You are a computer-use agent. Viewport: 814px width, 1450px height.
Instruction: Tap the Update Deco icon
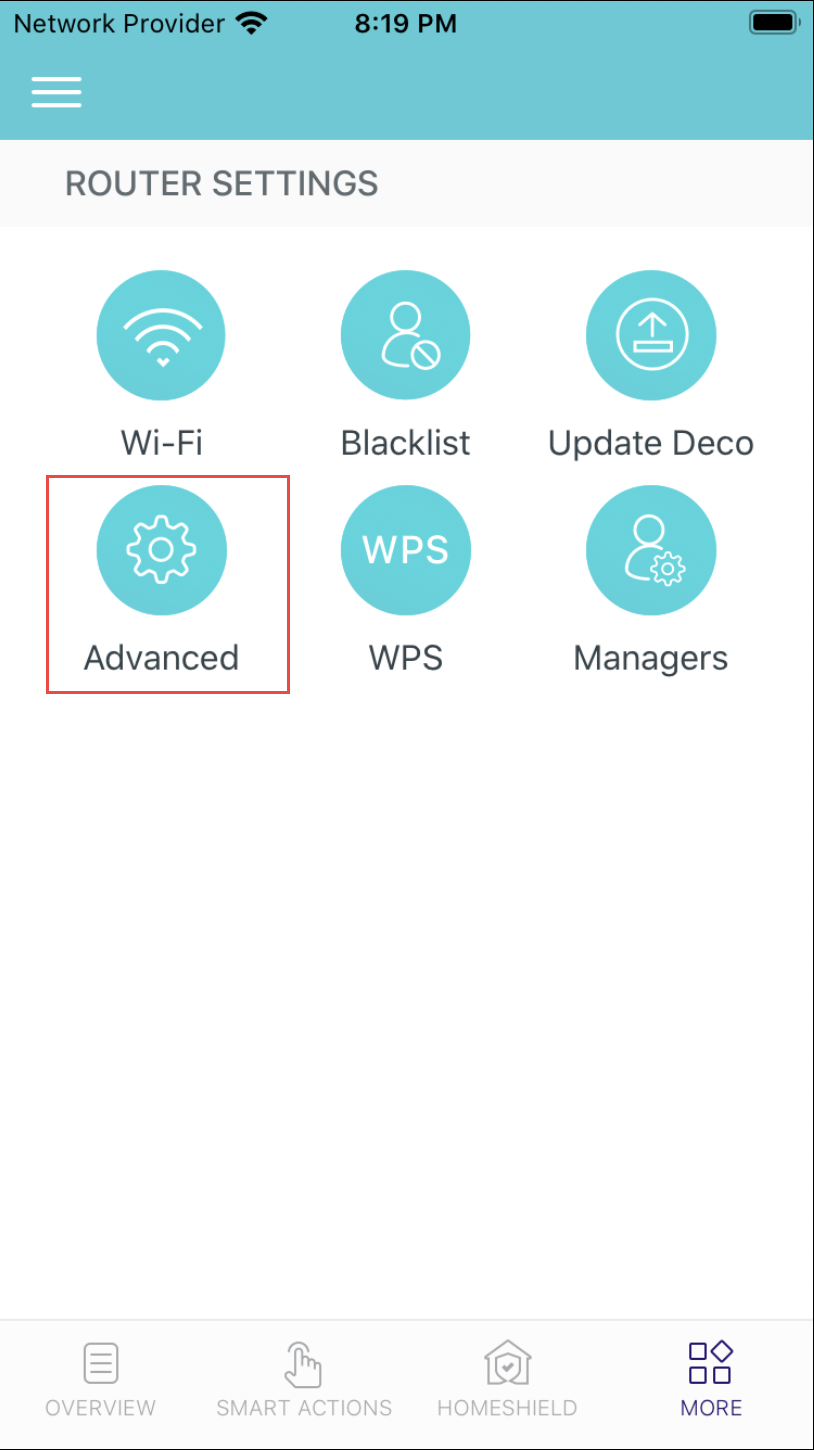coord(650,335)
